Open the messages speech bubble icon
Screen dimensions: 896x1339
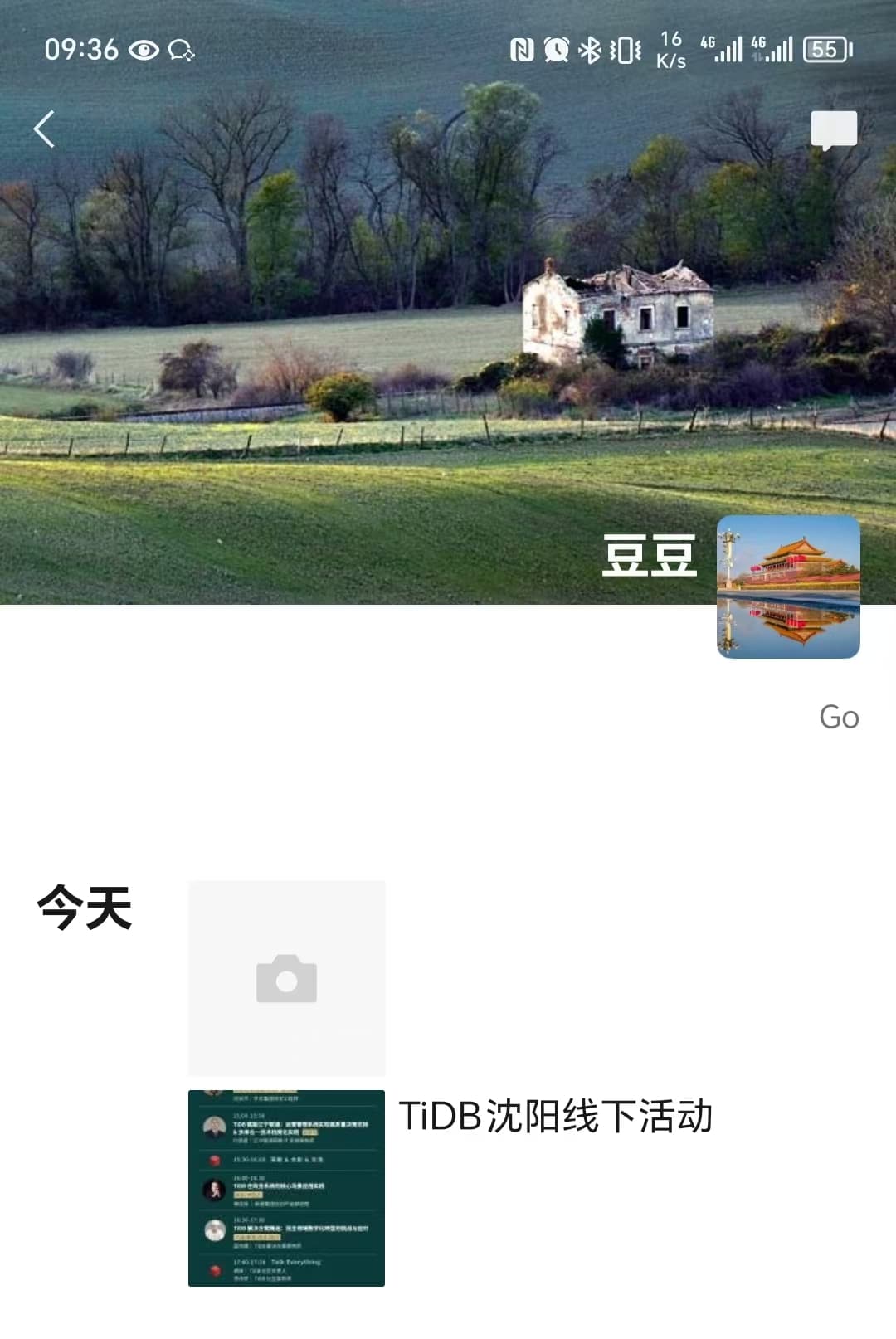(x=833, y=130)
